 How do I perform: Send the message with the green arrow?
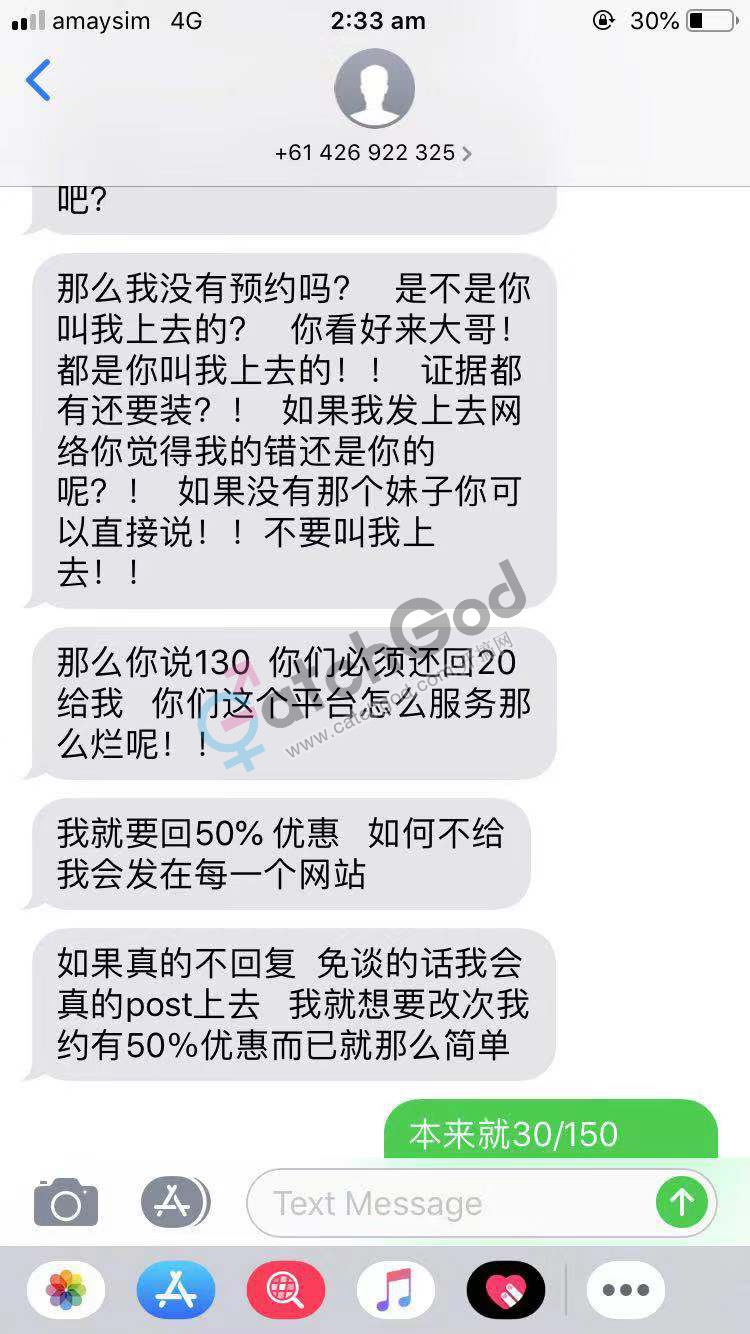682,1202
